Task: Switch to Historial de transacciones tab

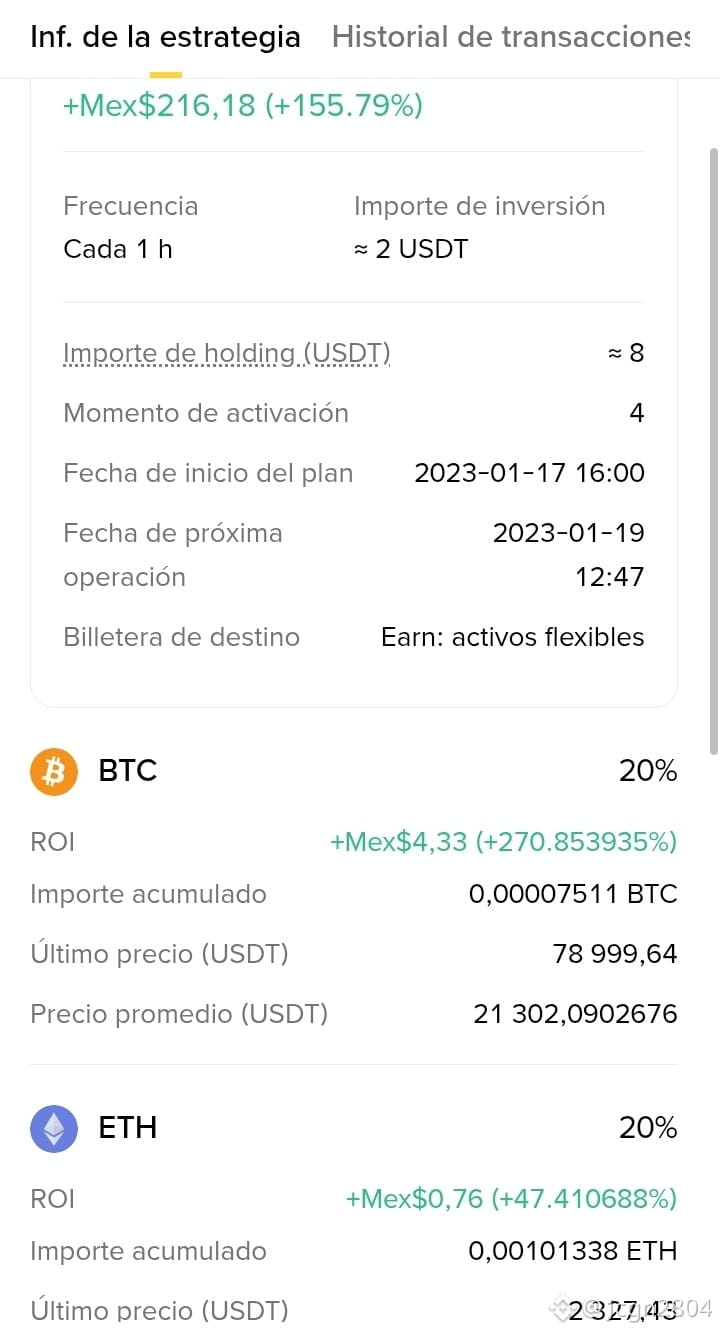Action: [510, 38]
